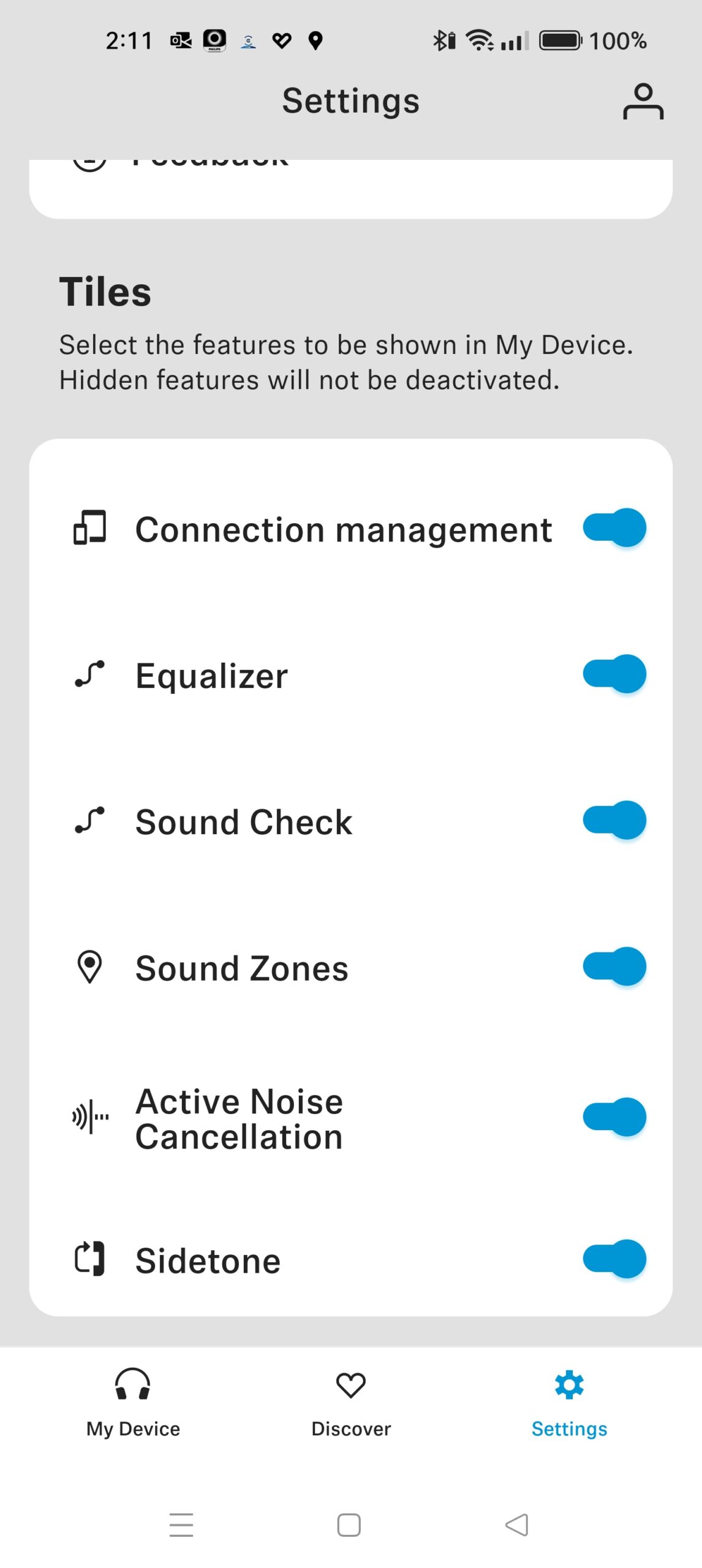Disable the Equalizer tile switch
This screenshot has width=702, height=1568.
coord(614,674)
